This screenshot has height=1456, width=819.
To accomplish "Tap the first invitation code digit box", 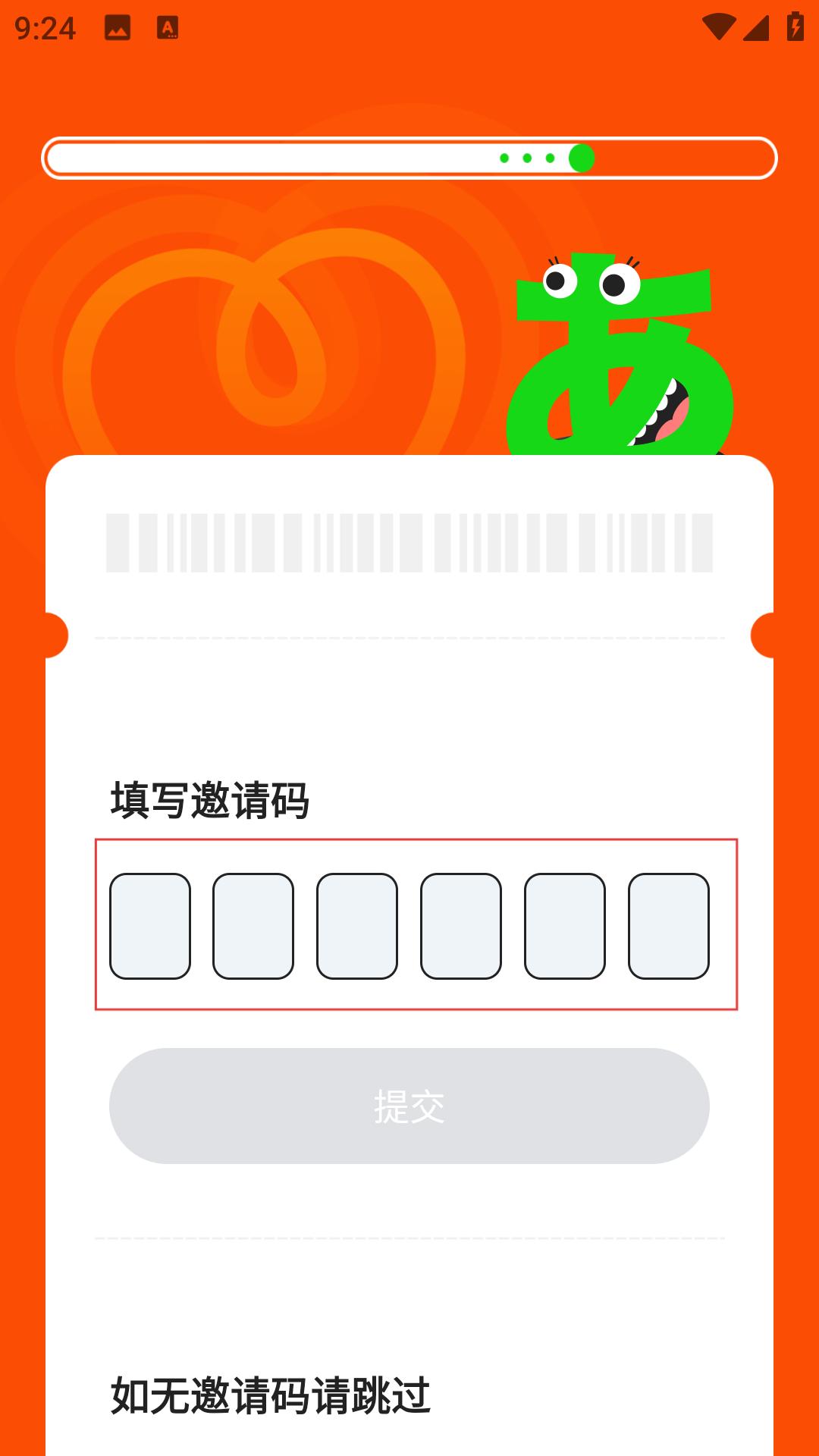I will [150, 926].
